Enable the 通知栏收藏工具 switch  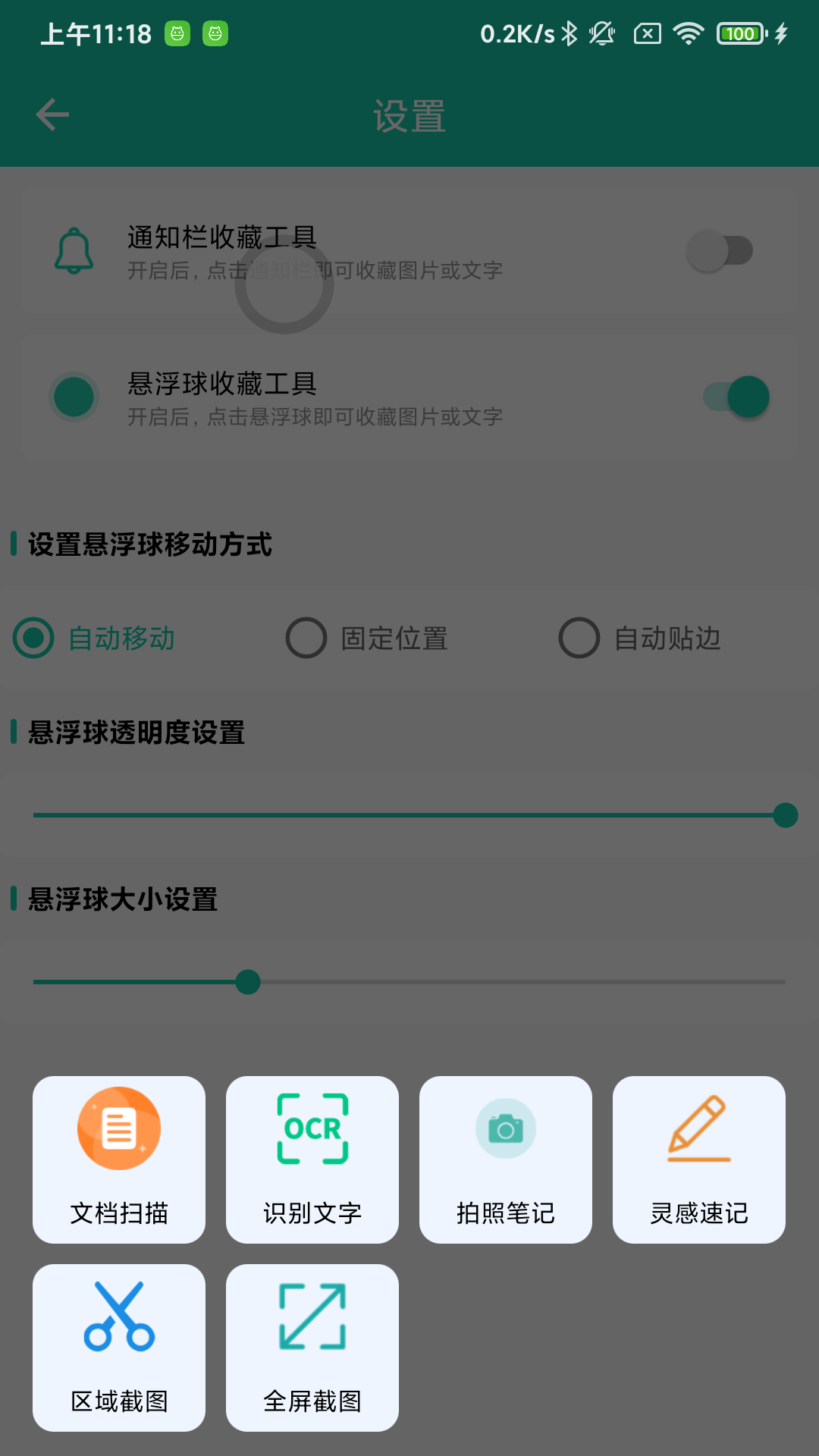[x=719, y=250]
